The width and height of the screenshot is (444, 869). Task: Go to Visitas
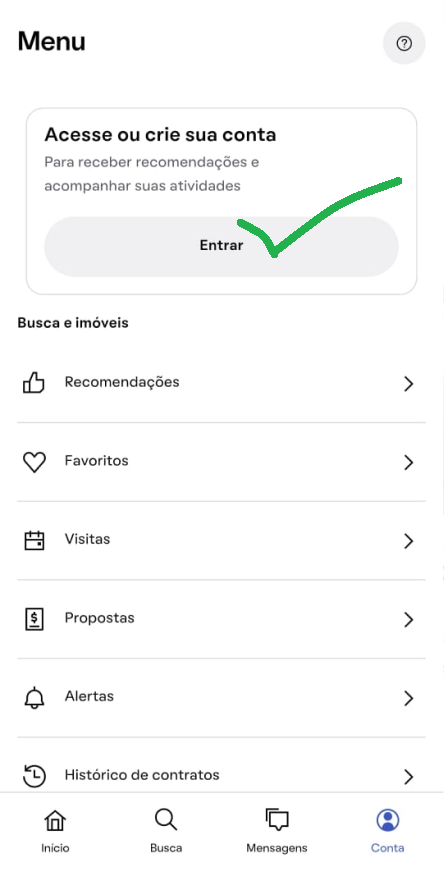coord(222,541)
